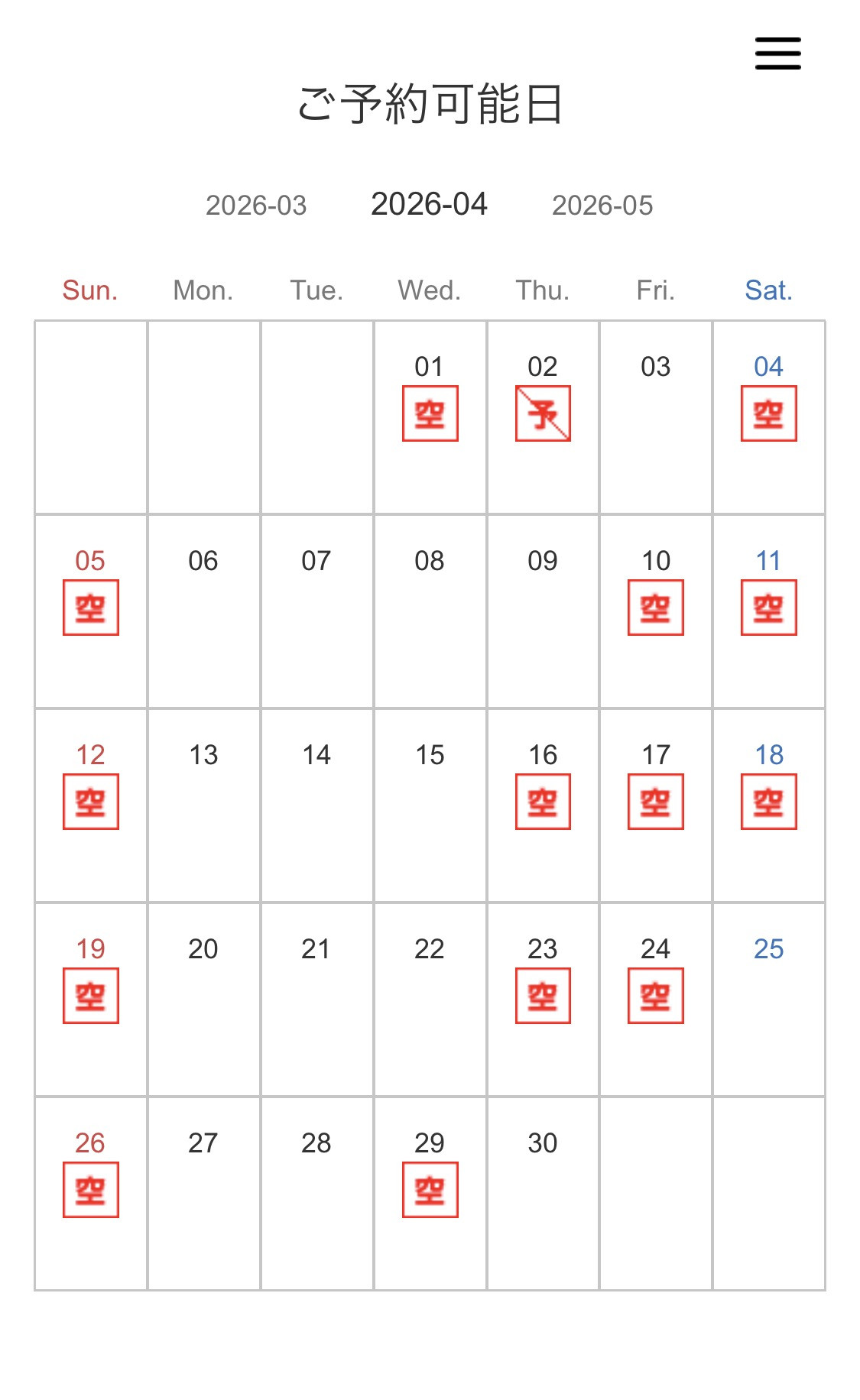
Task: Go to previous month 2026-03
Action: click(x=256, y=206)
